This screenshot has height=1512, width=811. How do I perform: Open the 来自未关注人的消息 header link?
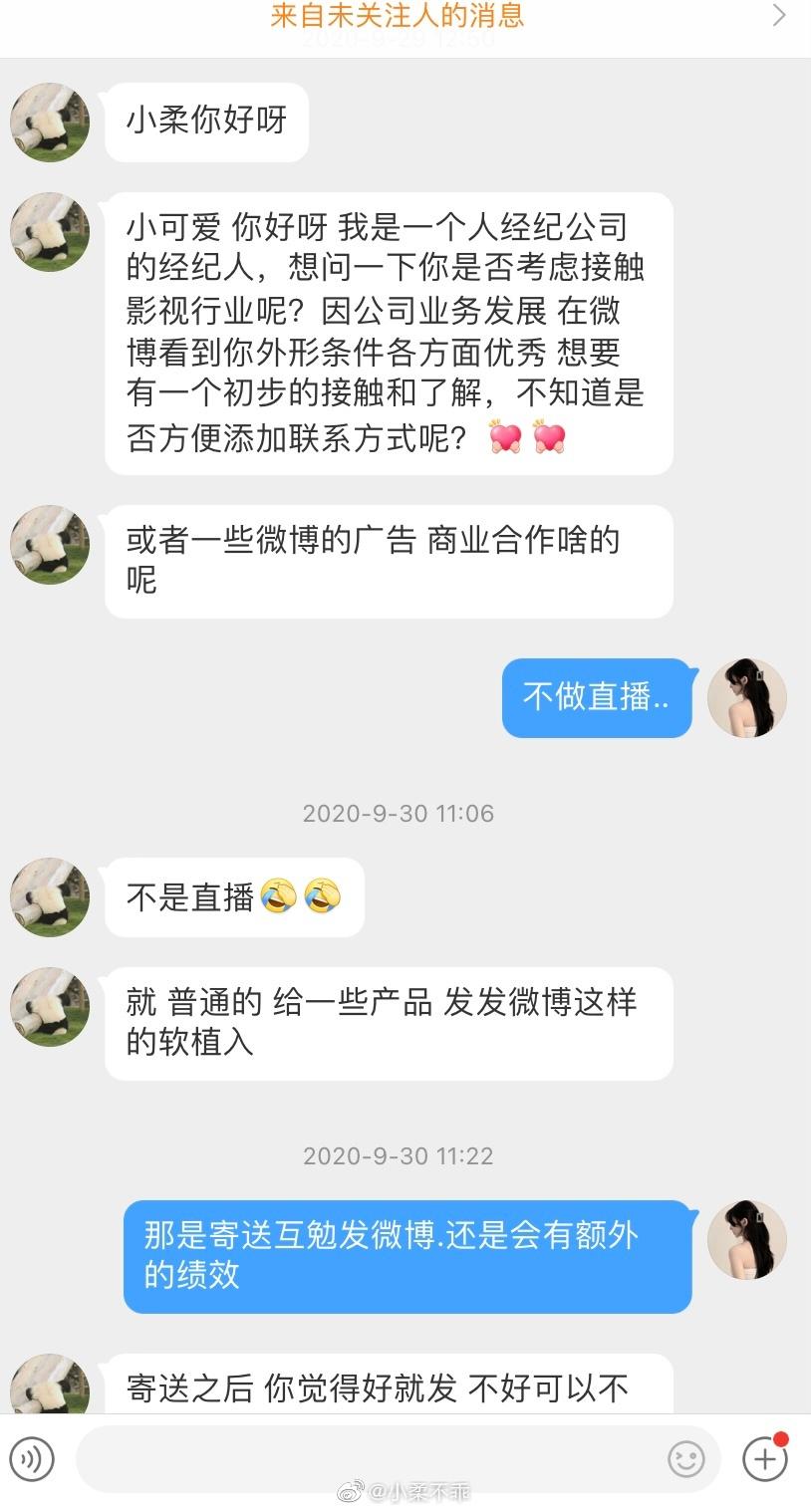(396, 16)
